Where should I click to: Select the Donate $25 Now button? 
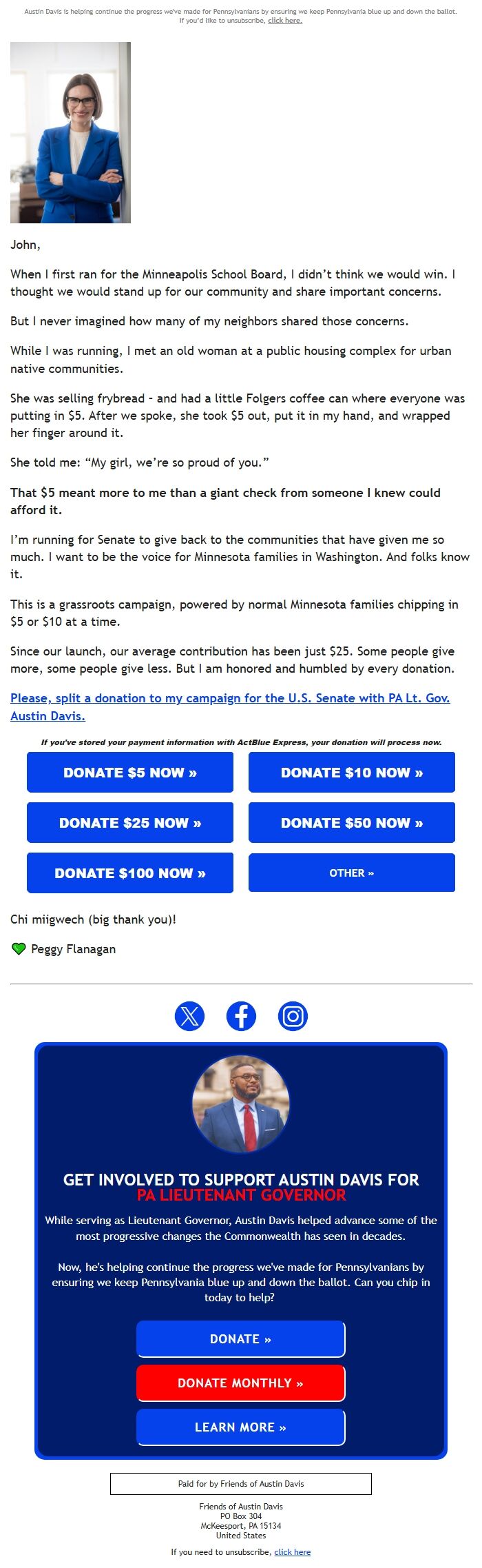point(130,823)
